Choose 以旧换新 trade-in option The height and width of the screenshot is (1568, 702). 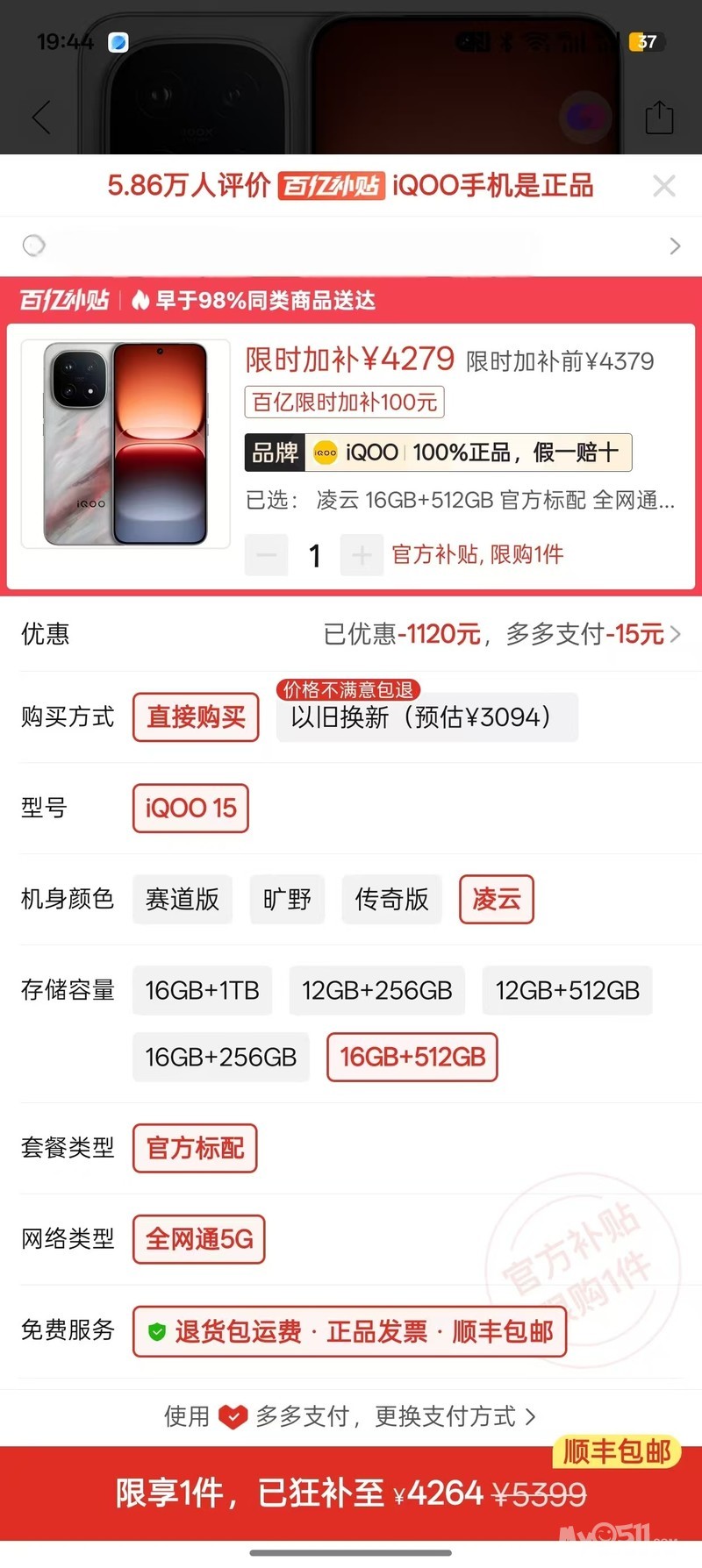(x=426, y=718)
